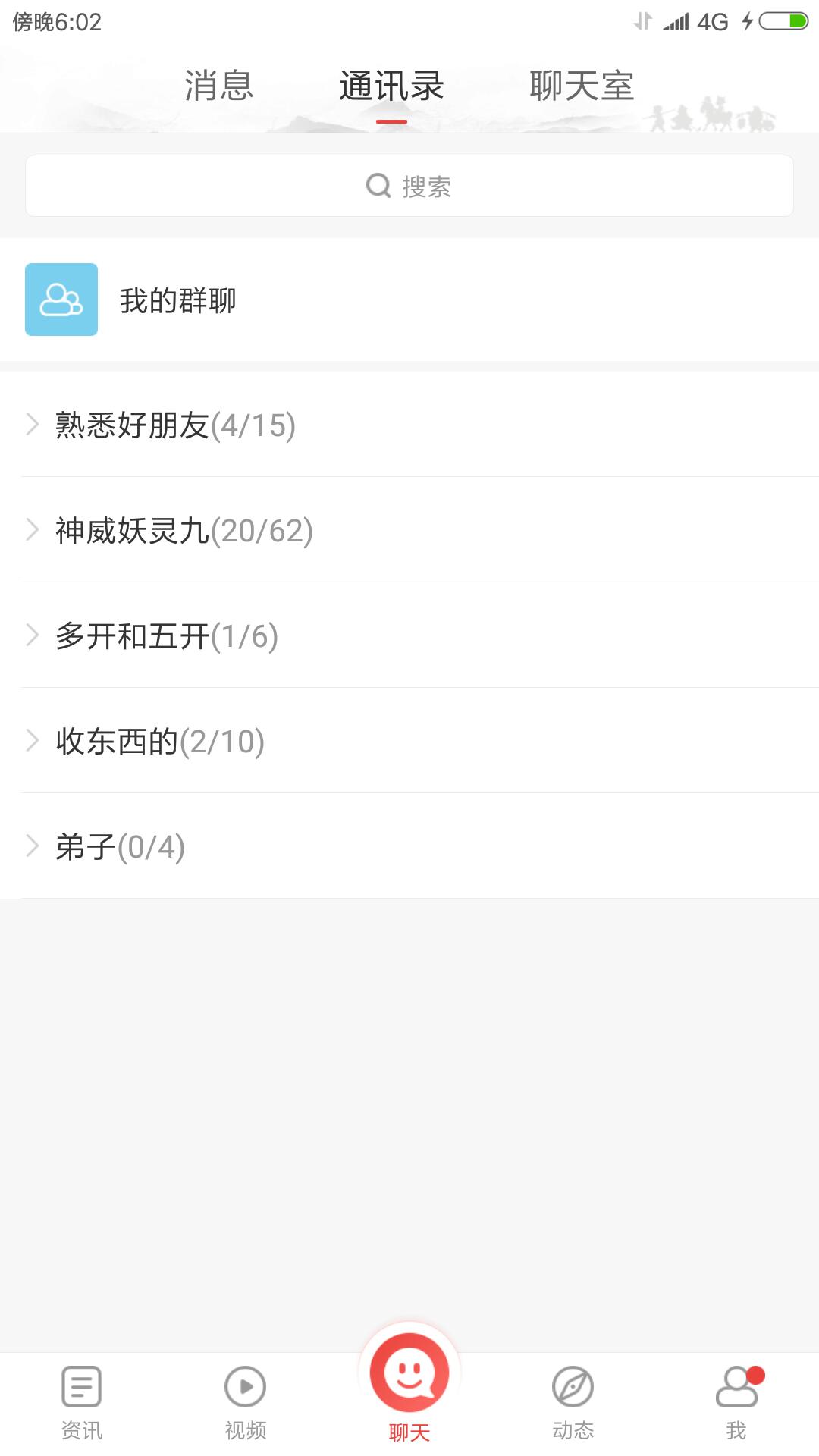Go to the 资讯 bottom tab

tap(82, 1403)
